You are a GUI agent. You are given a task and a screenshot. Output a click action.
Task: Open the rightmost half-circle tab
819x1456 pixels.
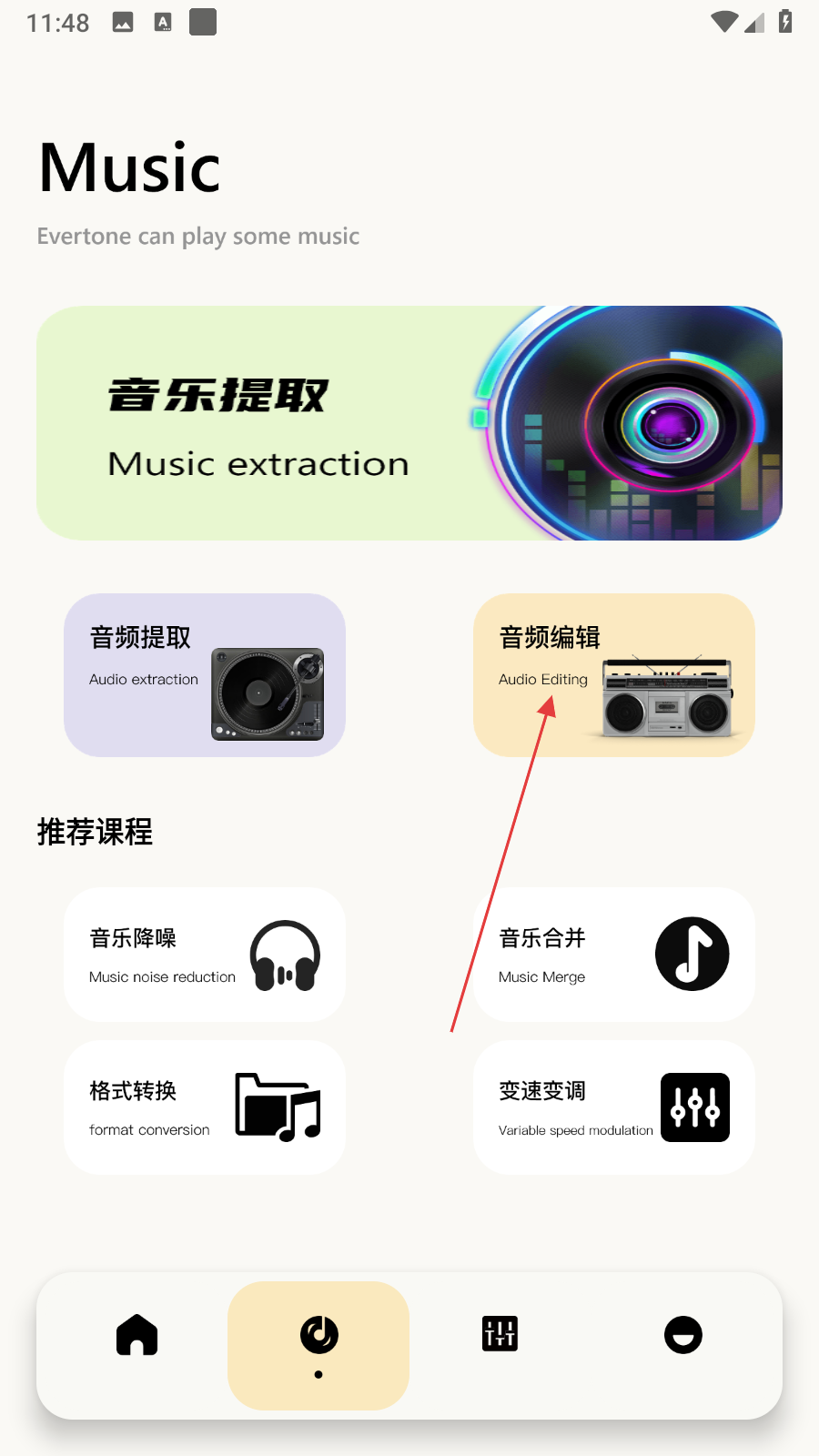point(682,1335)
